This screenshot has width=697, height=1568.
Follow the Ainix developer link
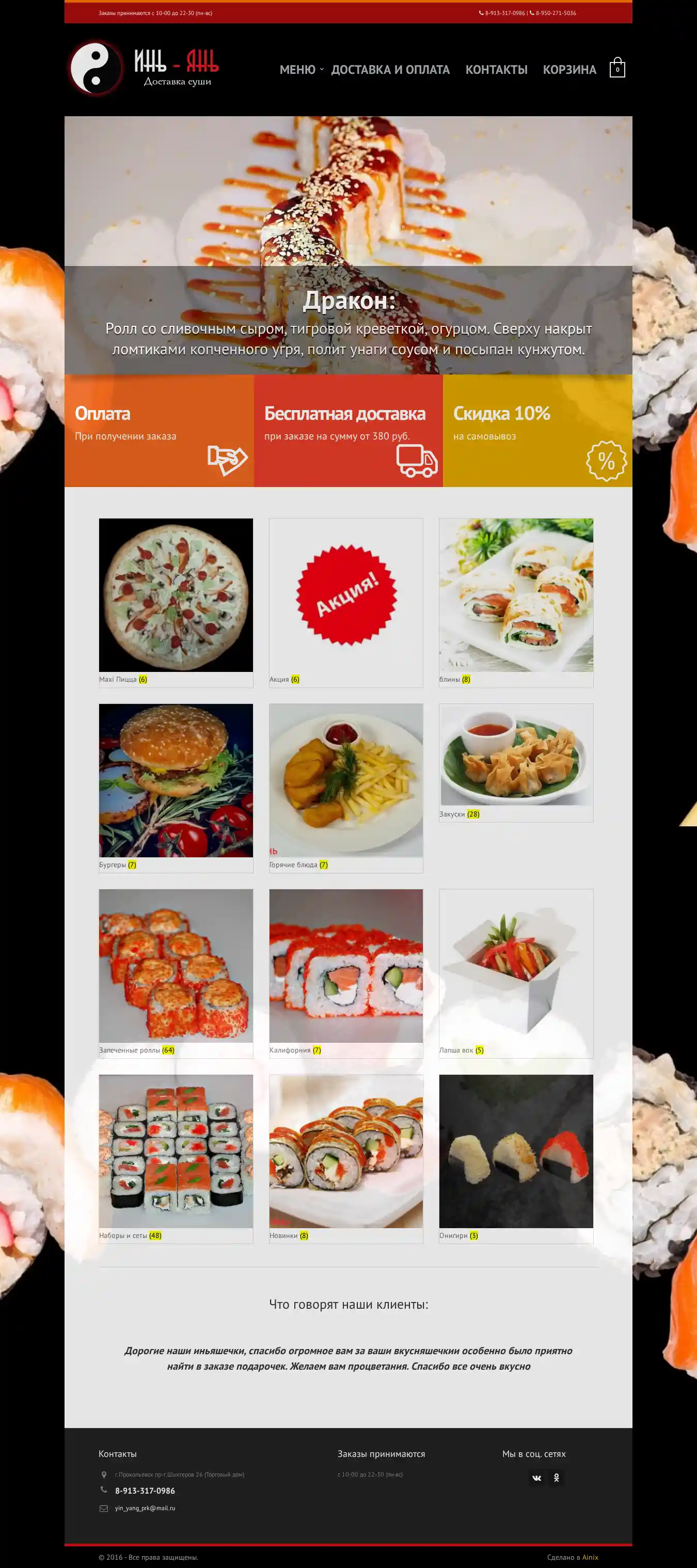pyautogui.click(x=590, y=1557)
